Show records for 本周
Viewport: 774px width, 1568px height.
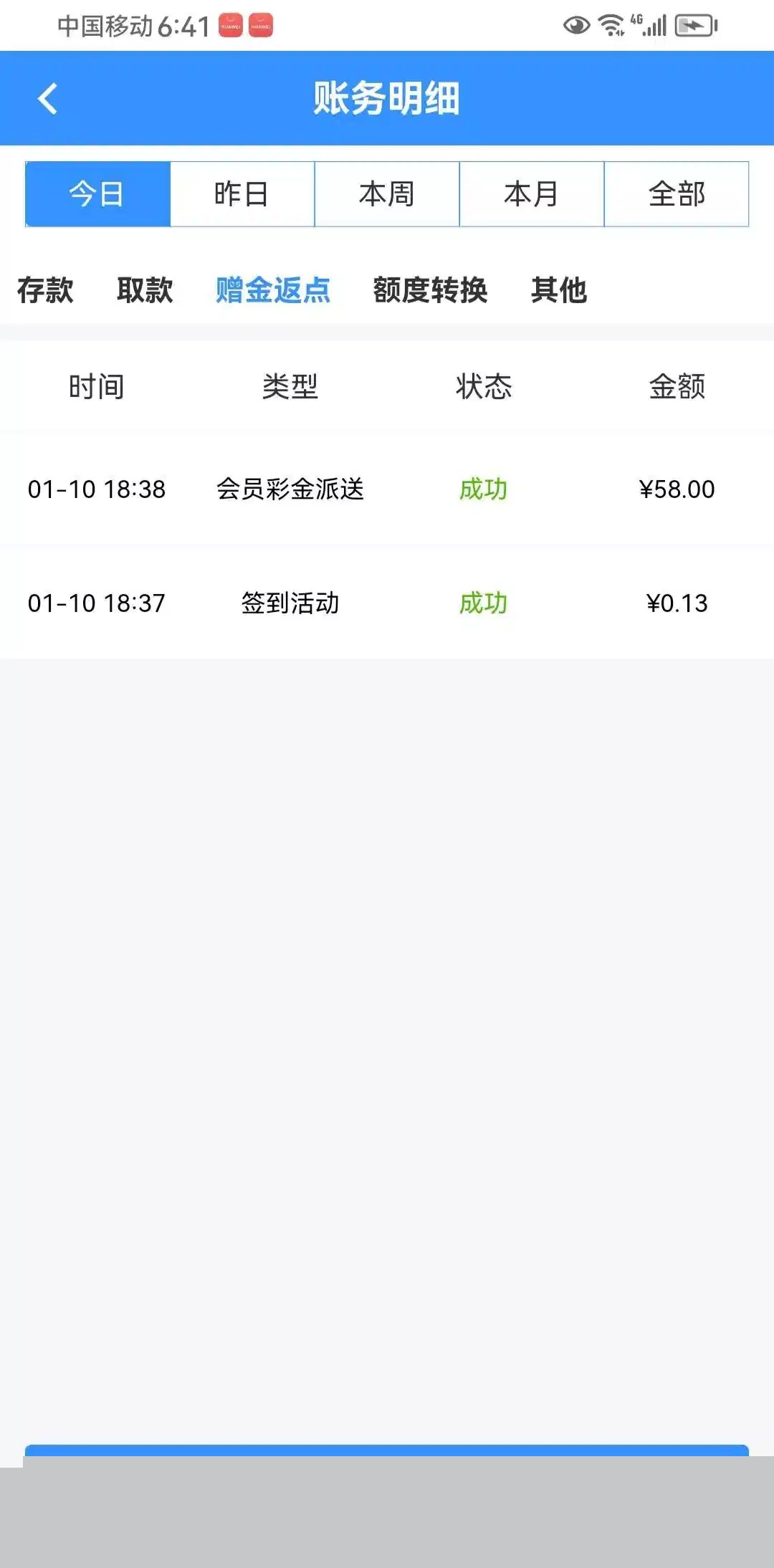pos(387,194)
